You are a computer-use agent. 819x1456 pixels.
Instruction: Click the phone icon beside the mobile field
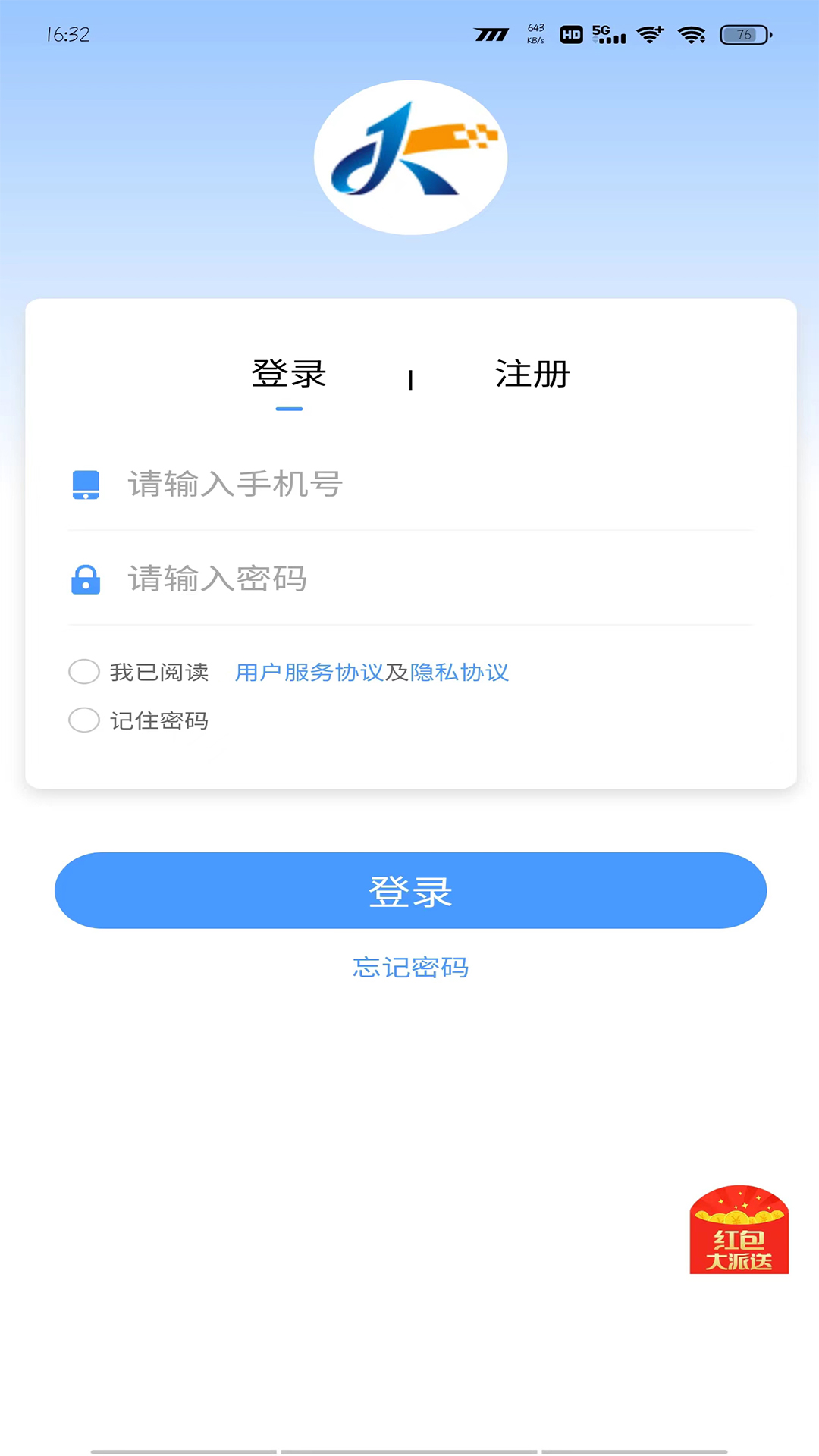(86, 485)
